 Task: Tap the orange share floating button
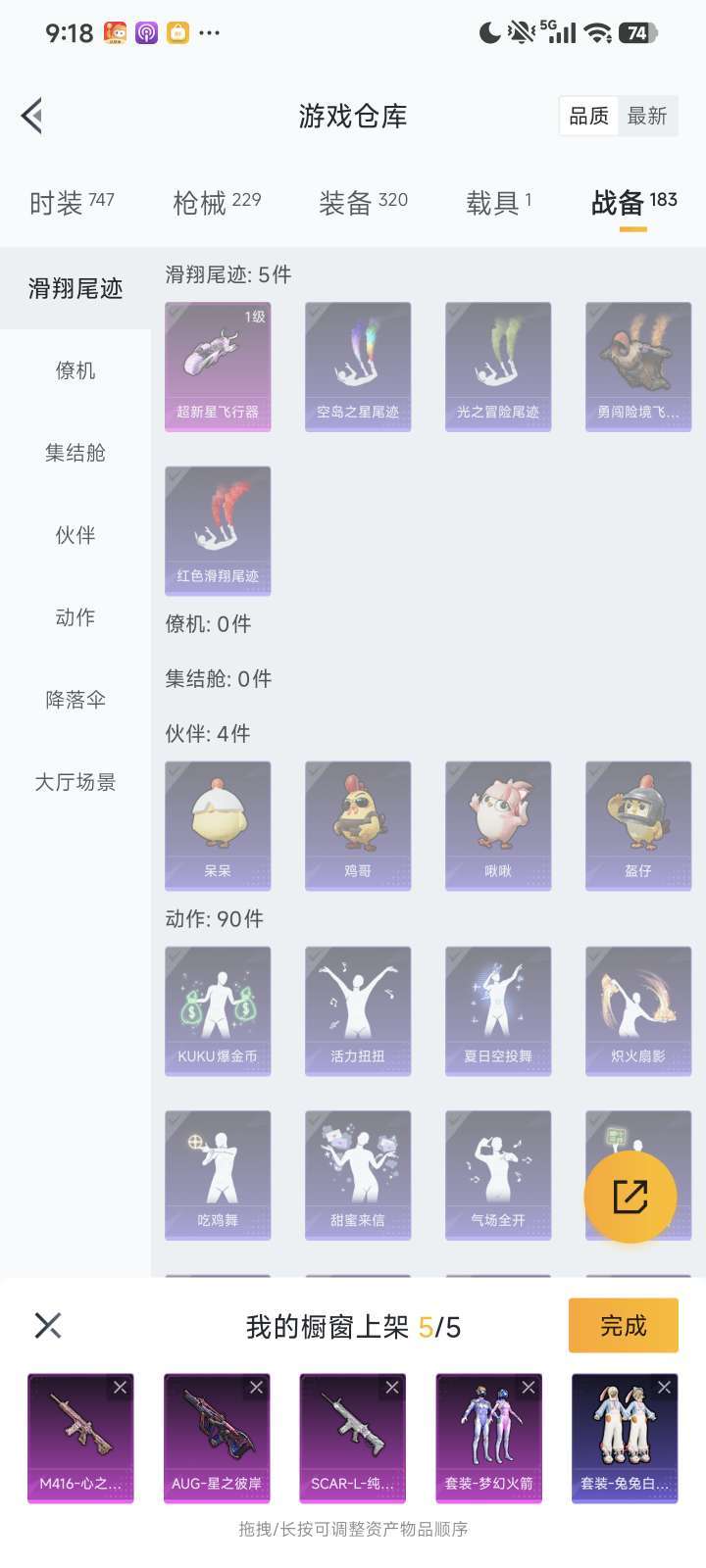[630, 1197]
